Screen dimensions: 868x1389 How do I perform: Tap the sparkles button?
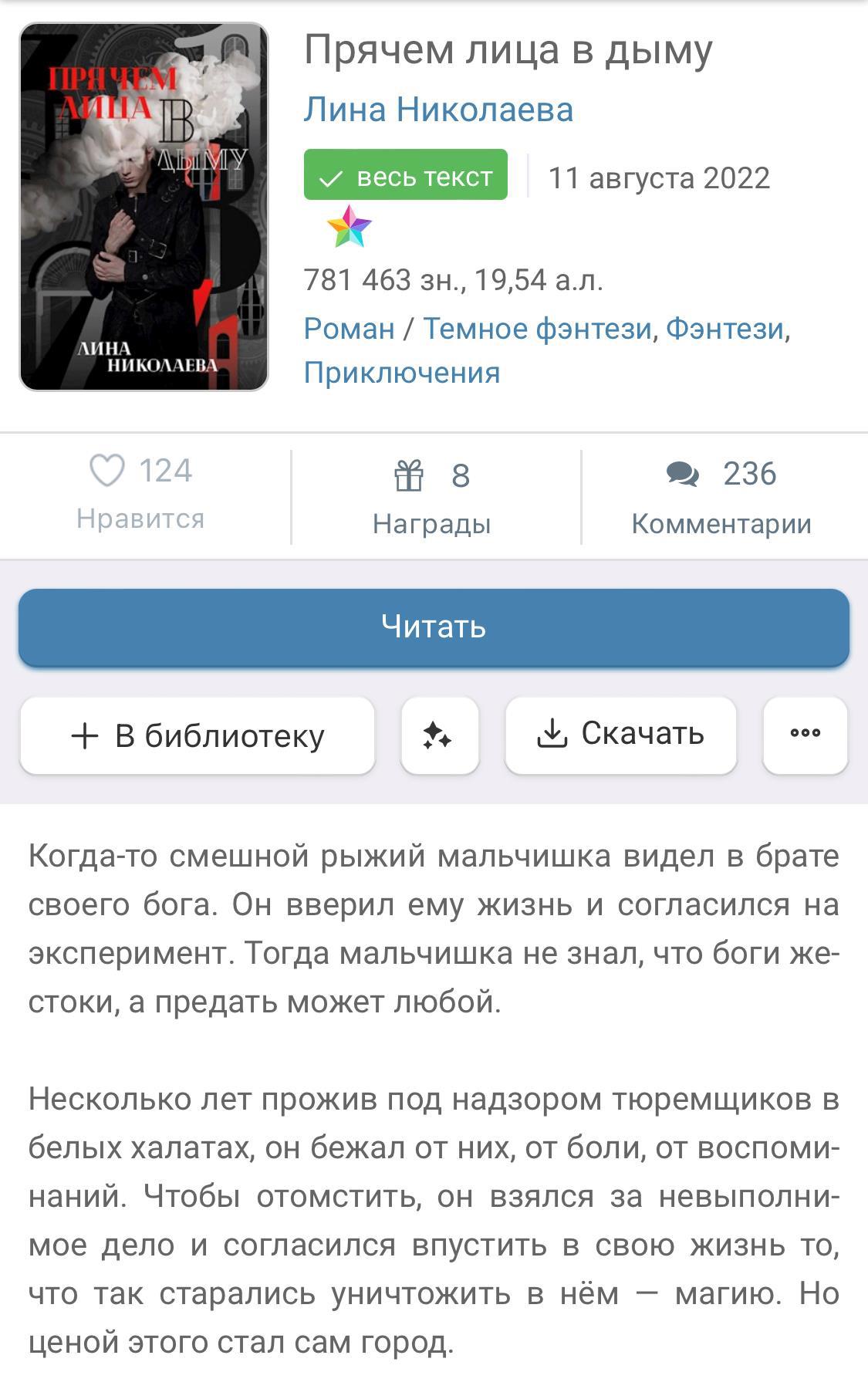440,735
